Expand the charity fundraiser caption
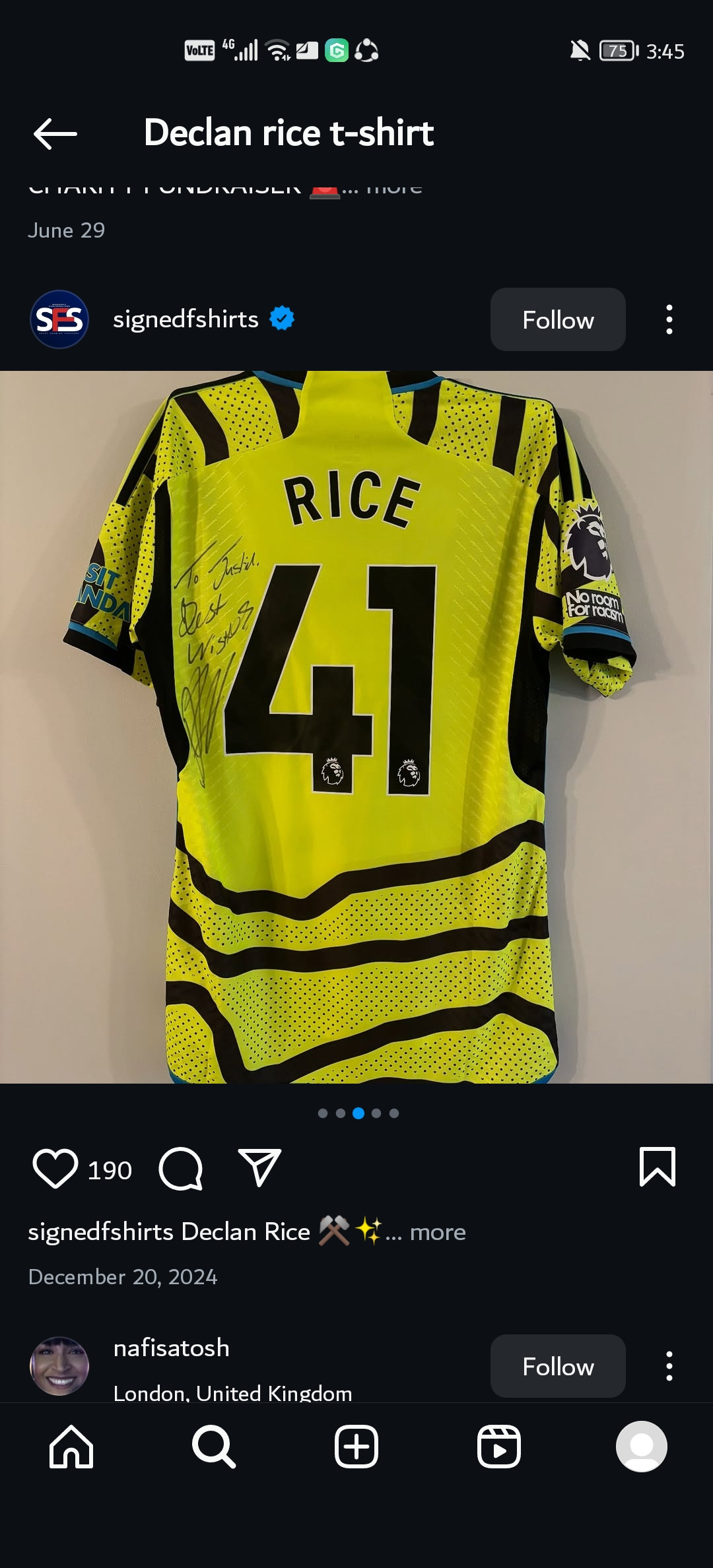This screenshot has width=713, height=1568. (x=393, y=189)
